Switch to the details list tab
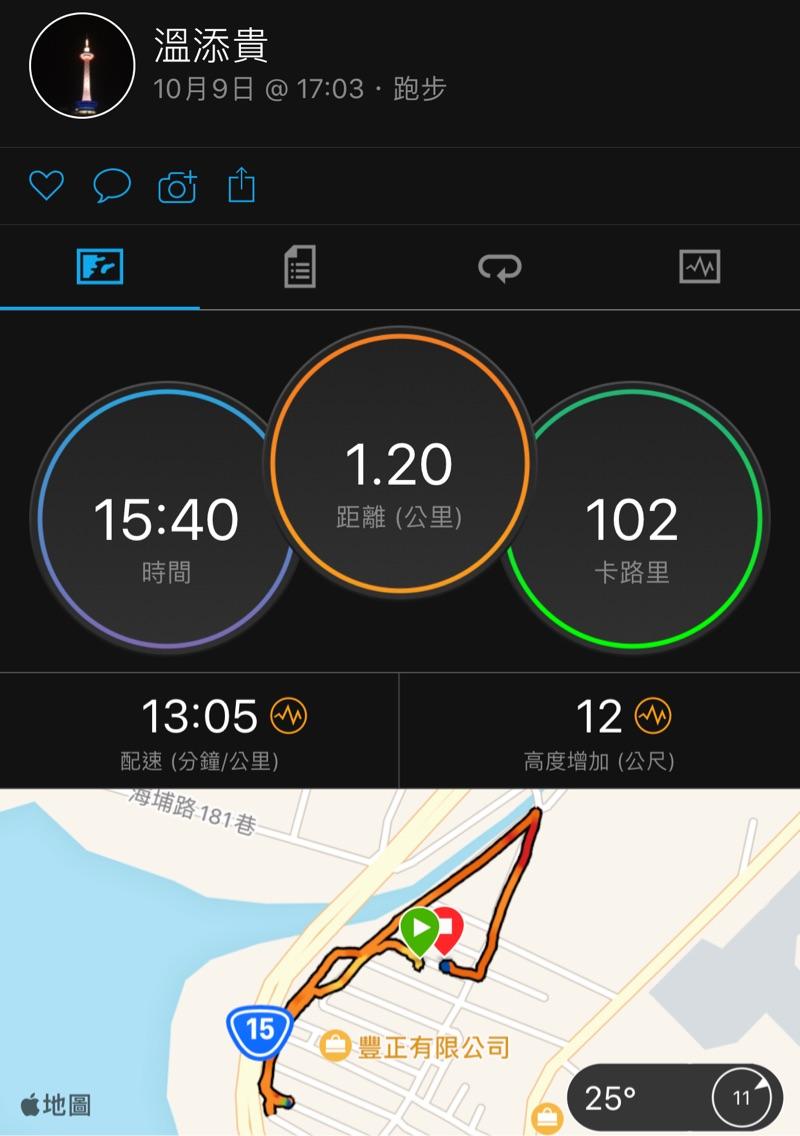Screen dimensions: 800x1136 tap(300, 267)
